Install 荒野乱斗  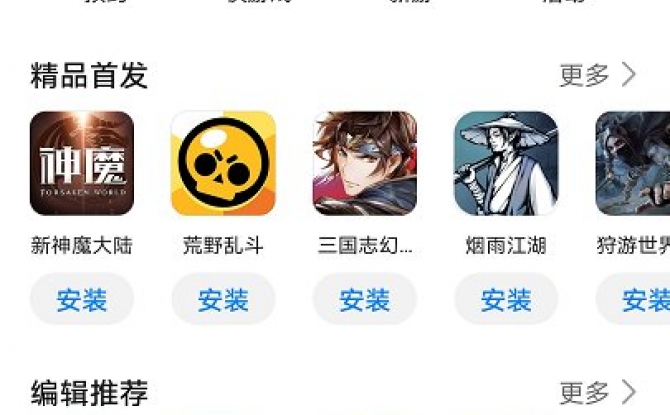pos(223,299)
